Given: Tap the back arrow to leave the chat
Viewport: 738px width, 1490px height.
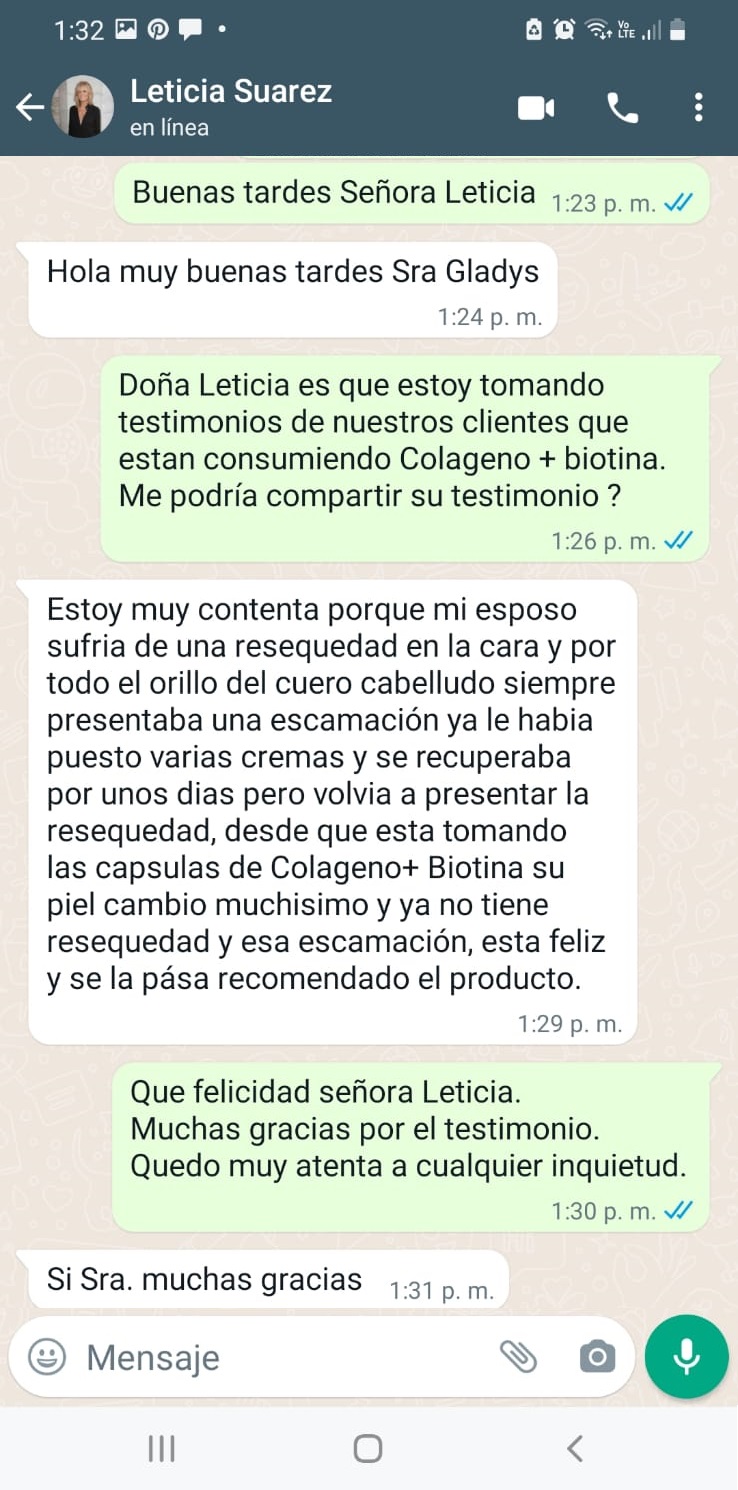Looking at the screenshot, I should [29, 106].
